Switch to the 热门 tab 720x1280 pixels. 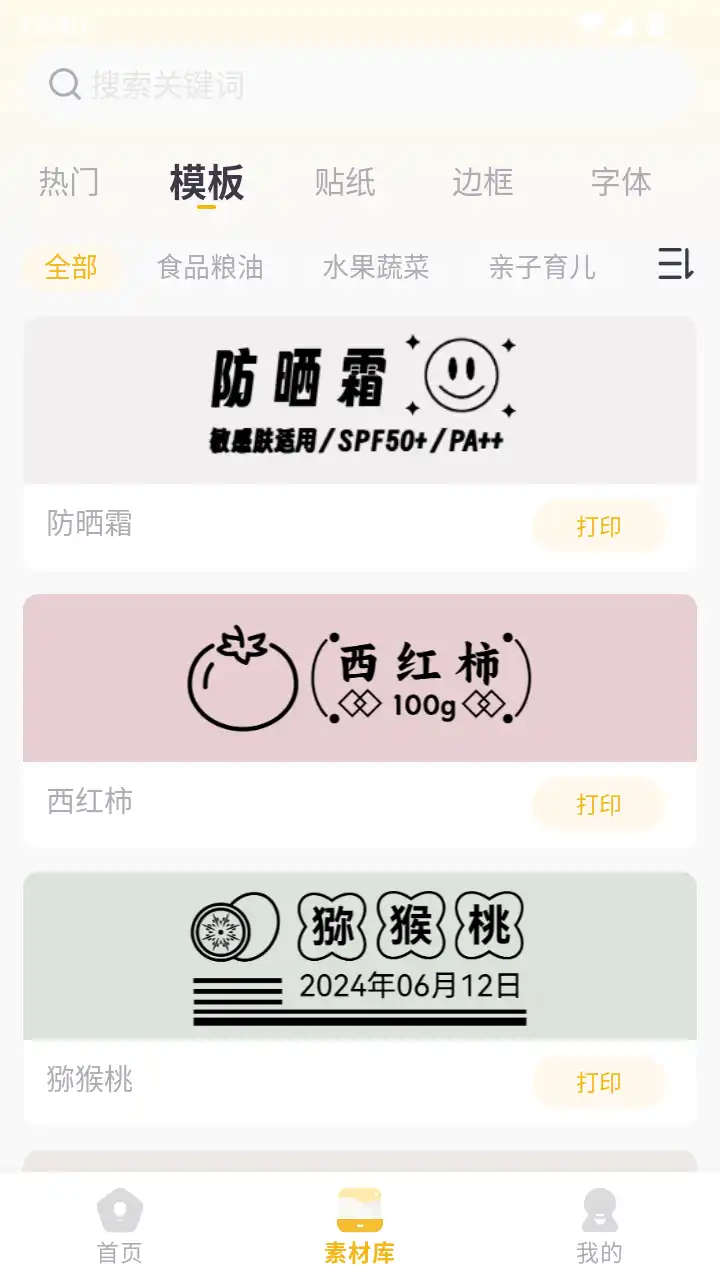[x=68, y=183]
